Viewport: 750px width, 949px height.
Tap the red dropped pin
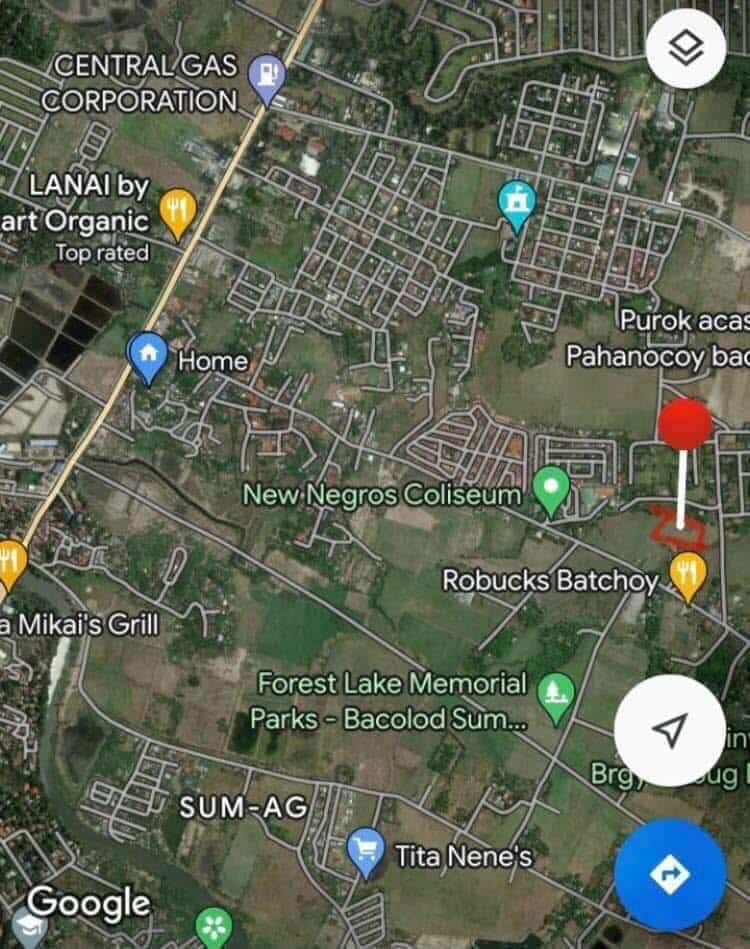coord(685,425)
